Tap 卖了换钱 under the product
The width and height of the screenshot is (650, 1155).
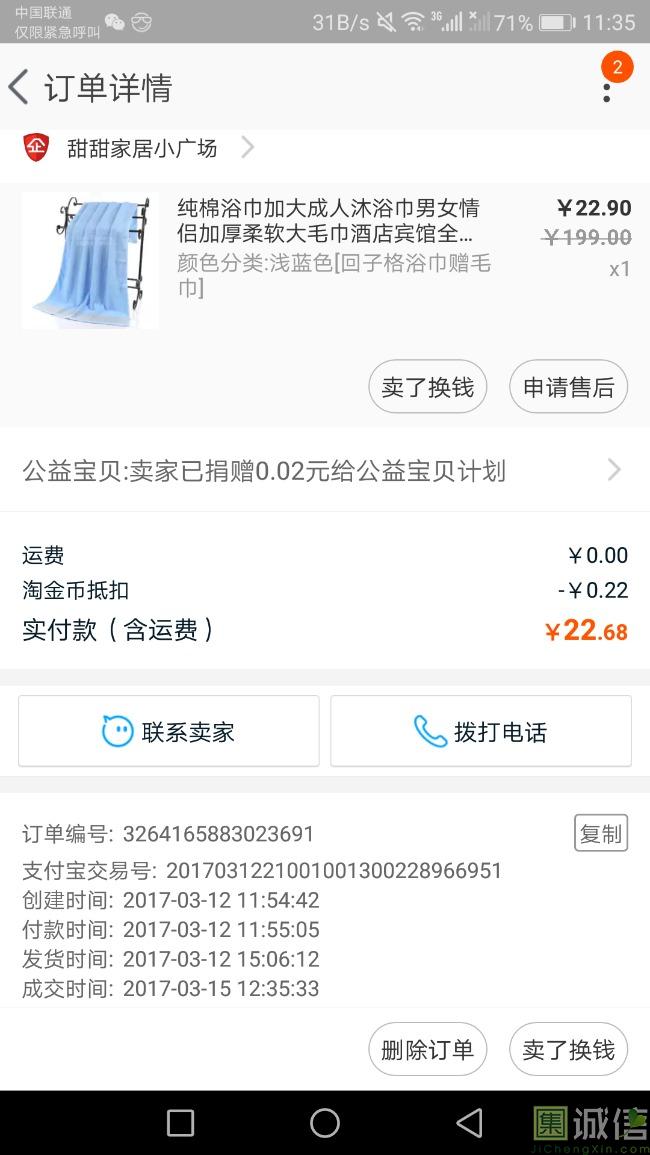pos(427,387)
